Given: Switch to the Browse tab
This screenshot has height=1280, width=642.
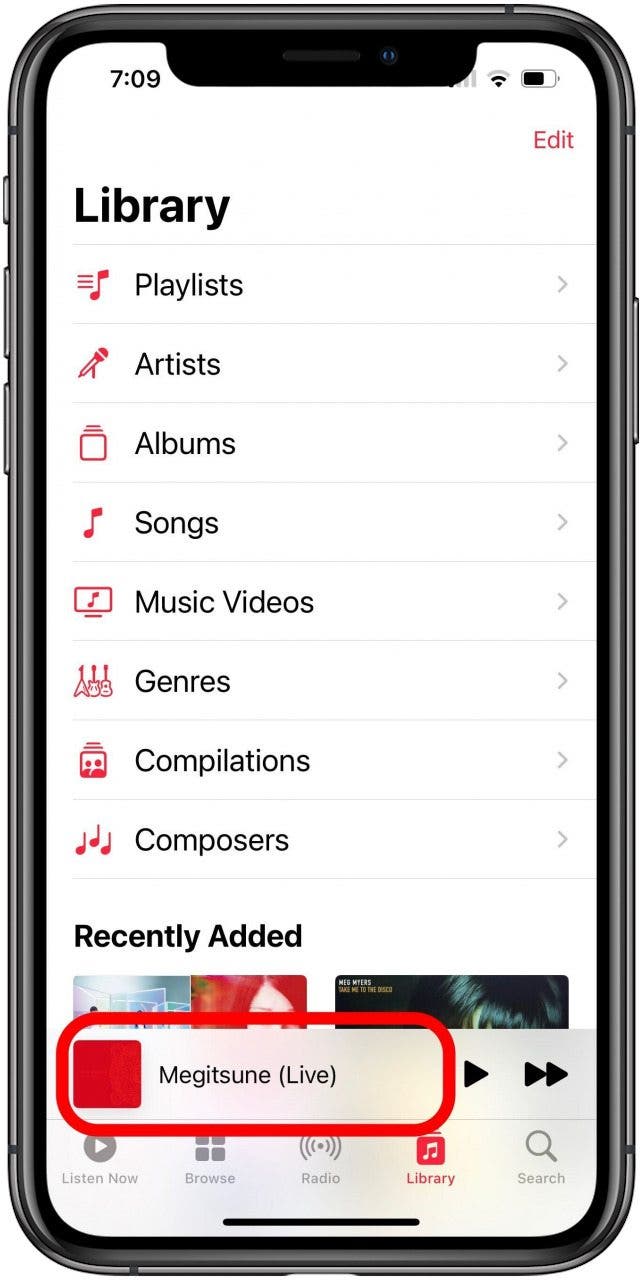Looking at the screenshot, I should pyautogui.click(x=210, y=1158).
